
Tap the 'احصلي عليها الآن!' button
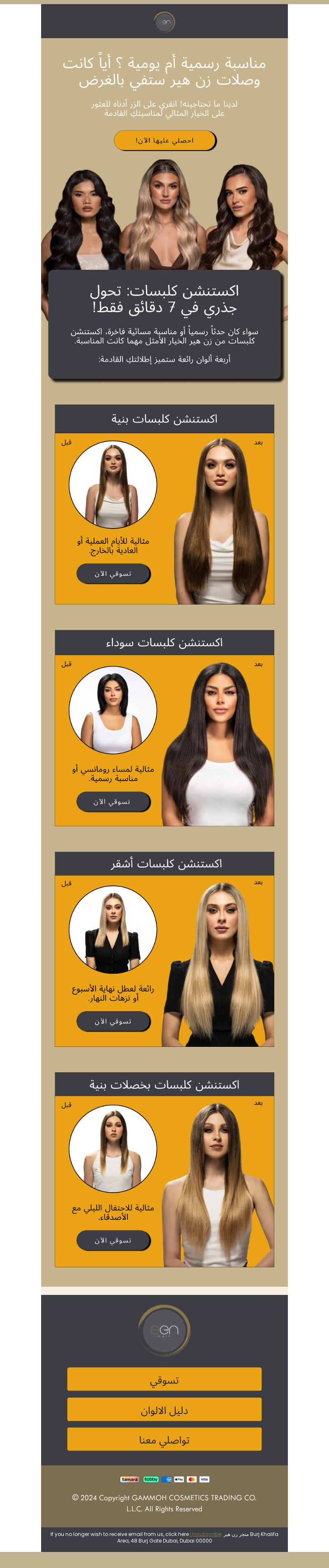(x=164, y=140)
